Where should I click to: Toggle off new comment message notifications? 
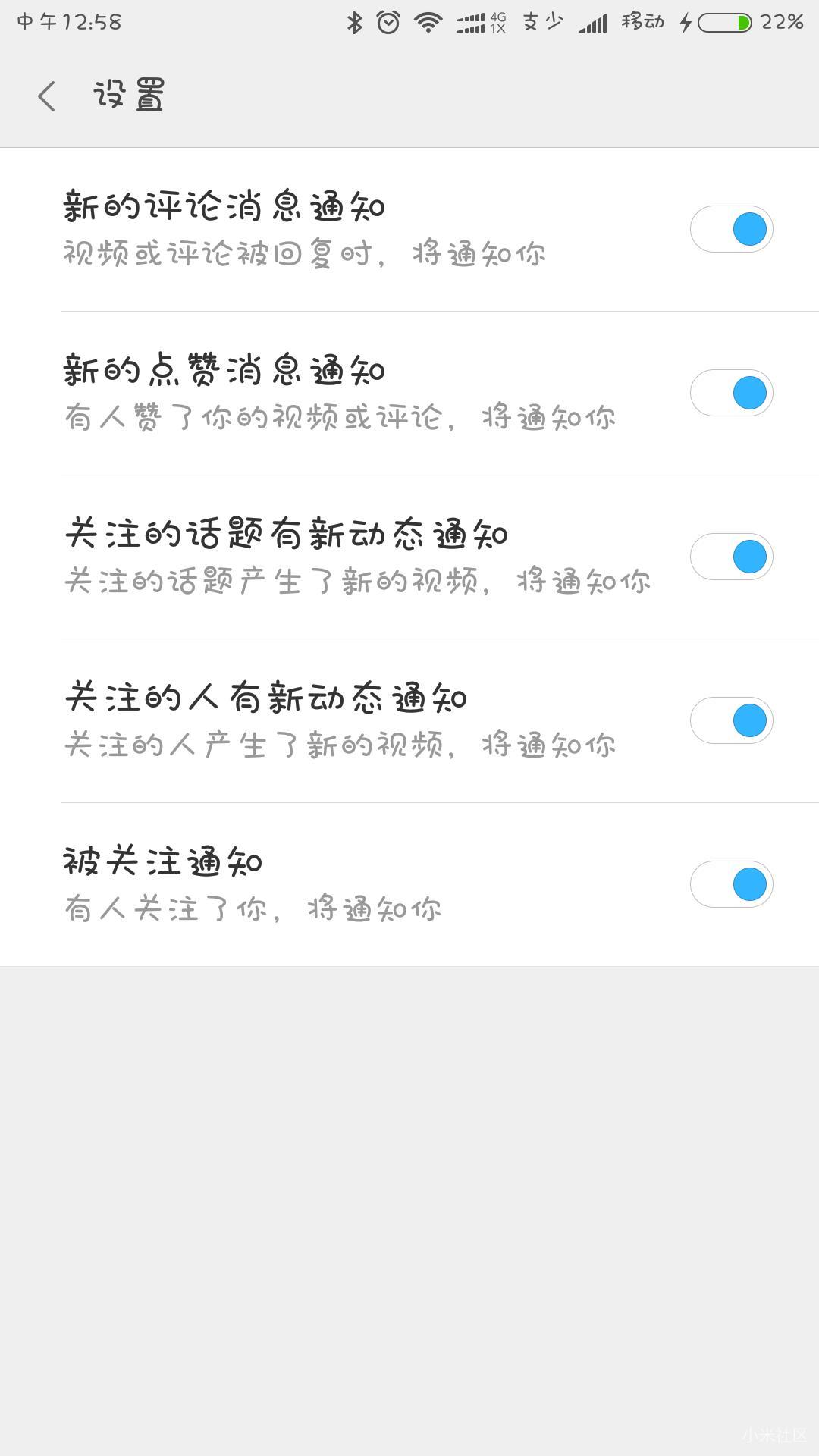(x=730, y=228)
